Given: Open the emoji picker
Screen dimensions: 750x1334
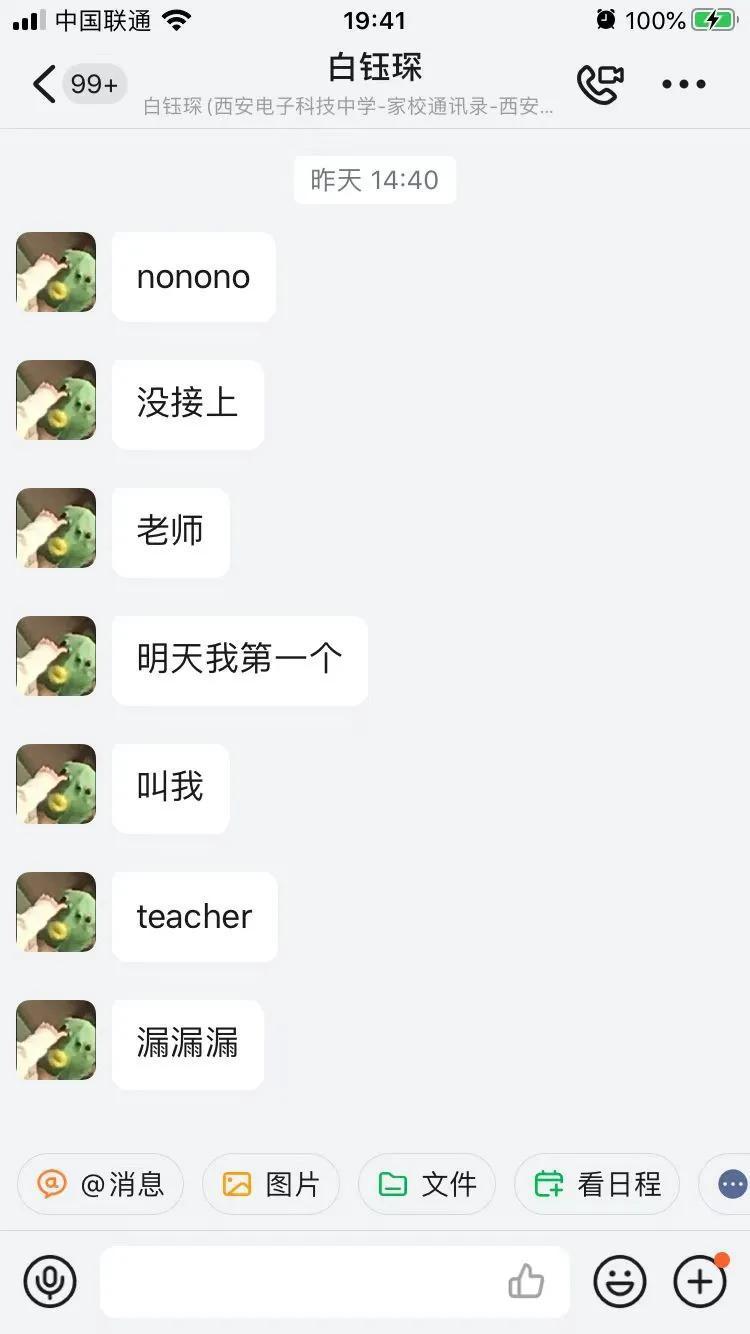Looking at the screenshot, I should point(620,1281).
